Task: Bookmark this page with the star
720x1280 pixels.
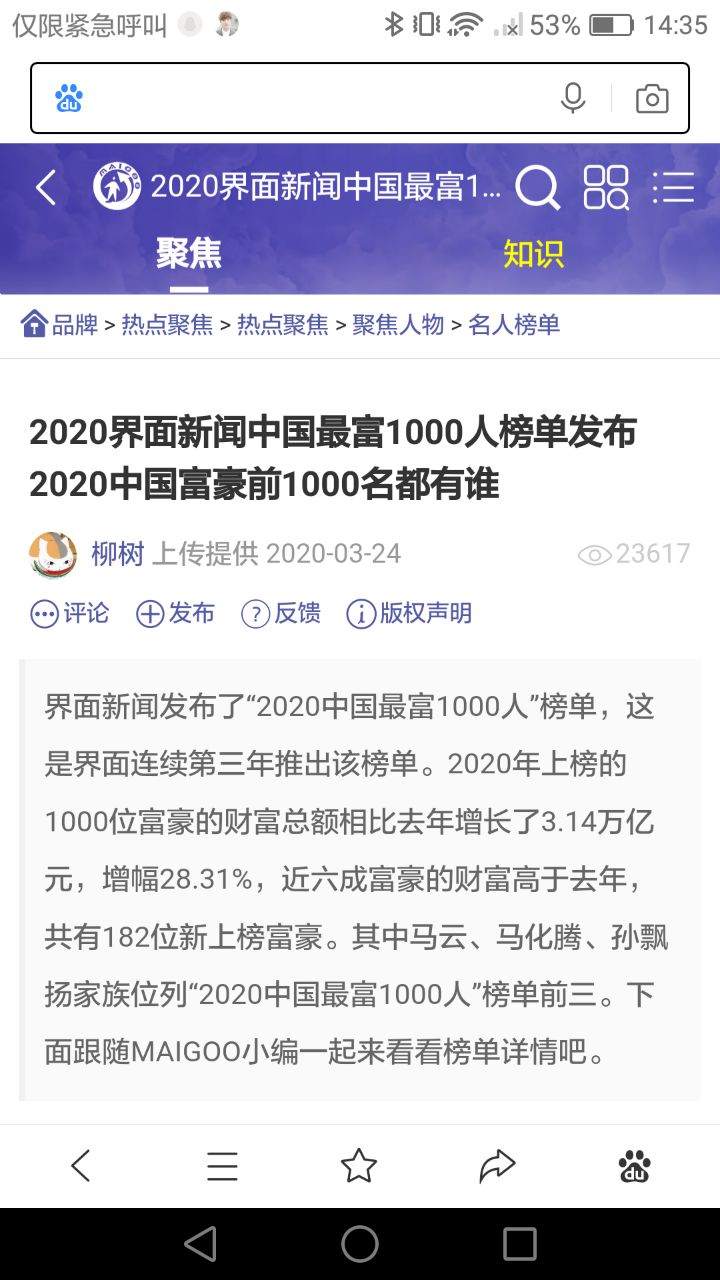Action: coord(359,1165)
